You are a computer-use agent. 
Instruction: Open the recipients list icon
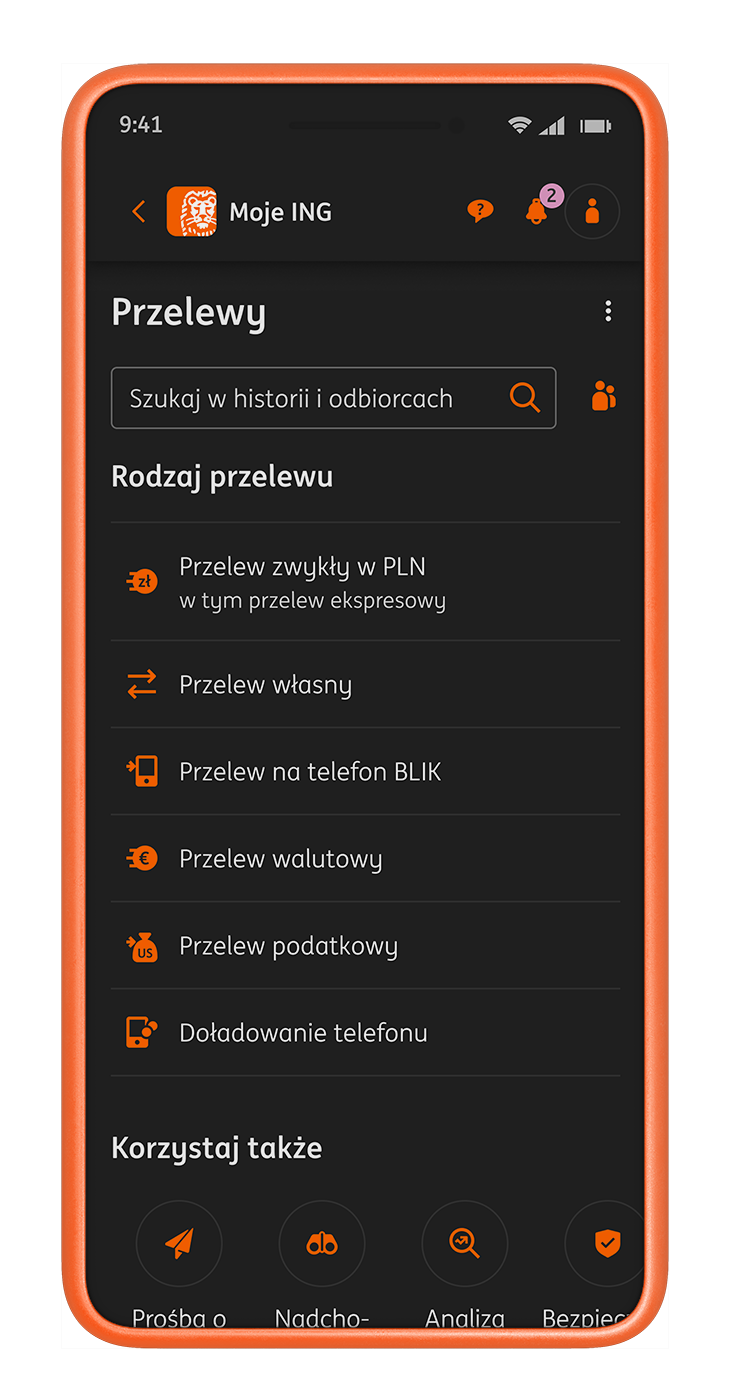click(603, 397)
